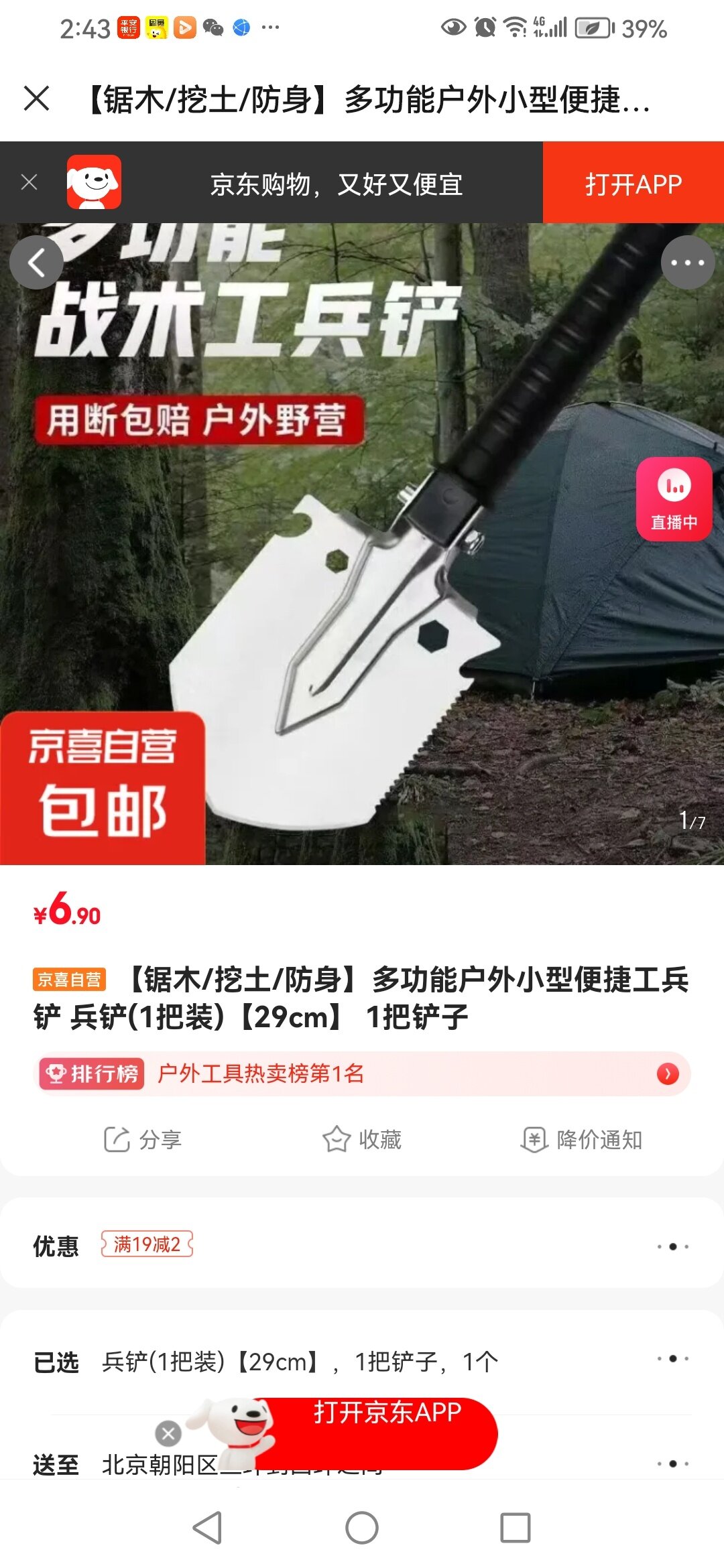This screenshot has height=1568, width=724.
Task: Share this product via 分享
Action: (x=143, y=1139)
